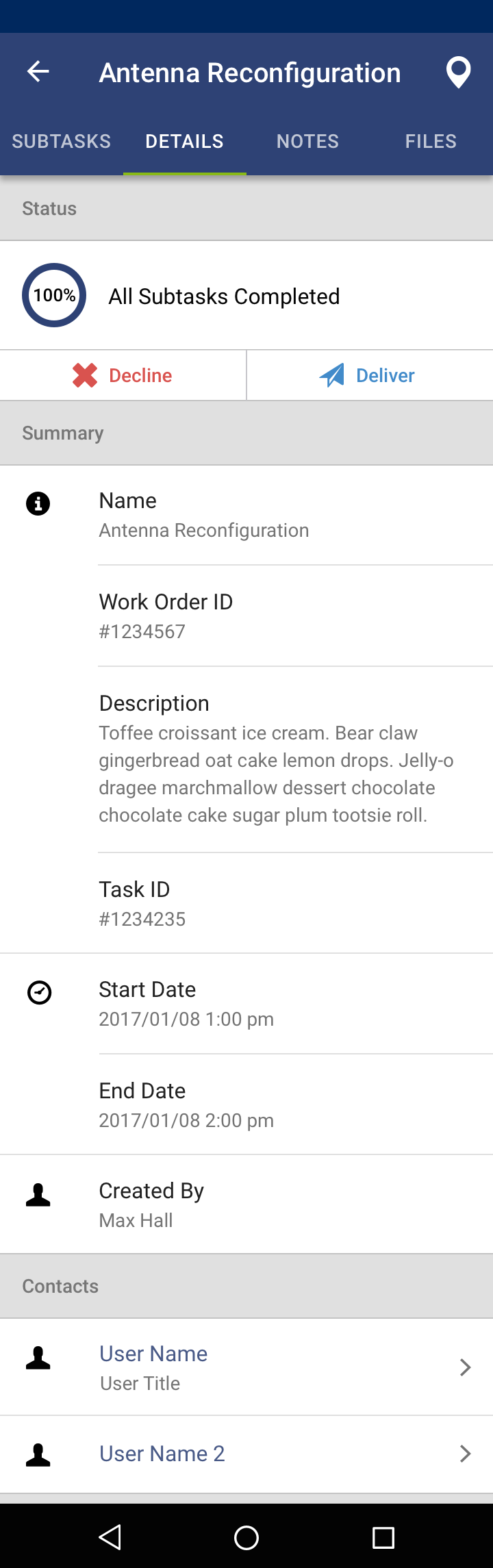The width and height of the screenshot is (493, 1568).
Task: Open the recent apps overview
Action: pyautogui.click(x=383, y=1538)
